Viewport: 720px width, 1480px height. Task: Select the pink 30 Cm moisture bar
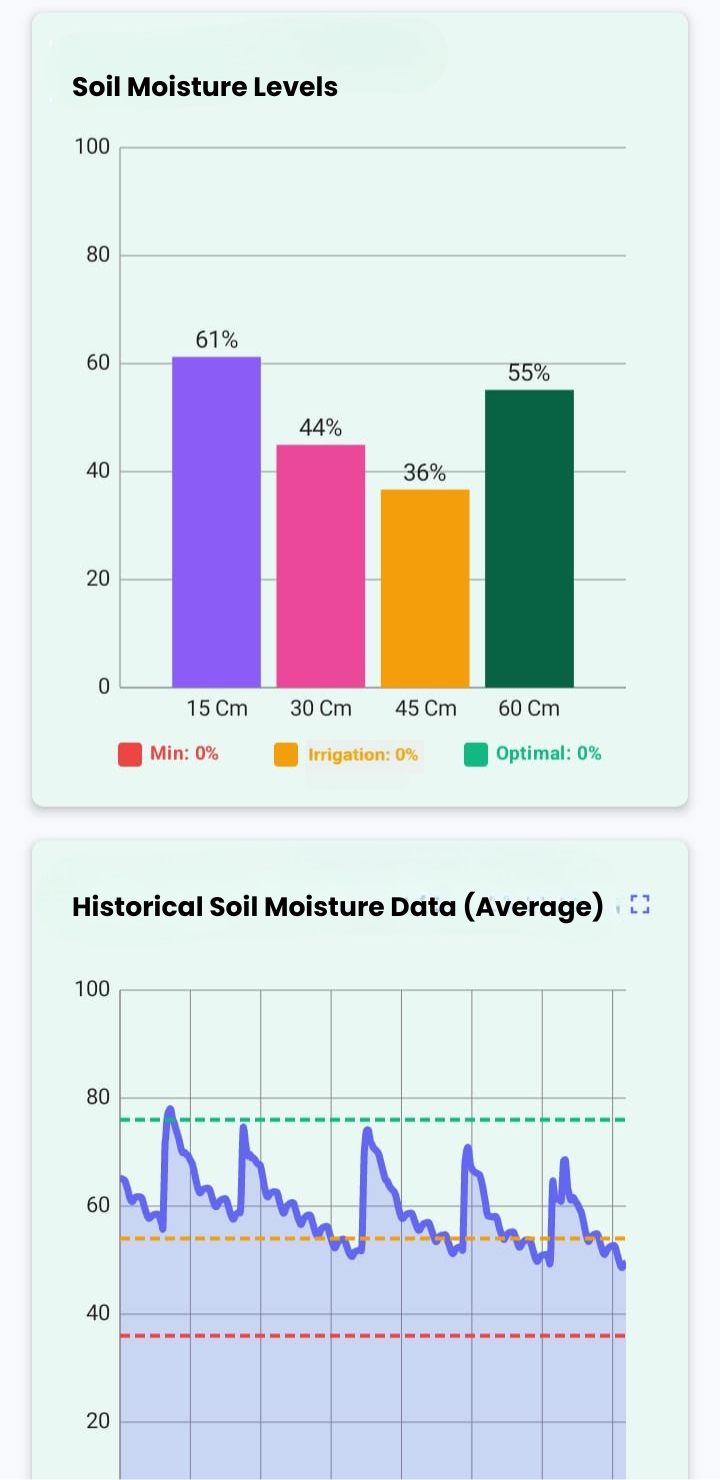(x=320, y=560)
